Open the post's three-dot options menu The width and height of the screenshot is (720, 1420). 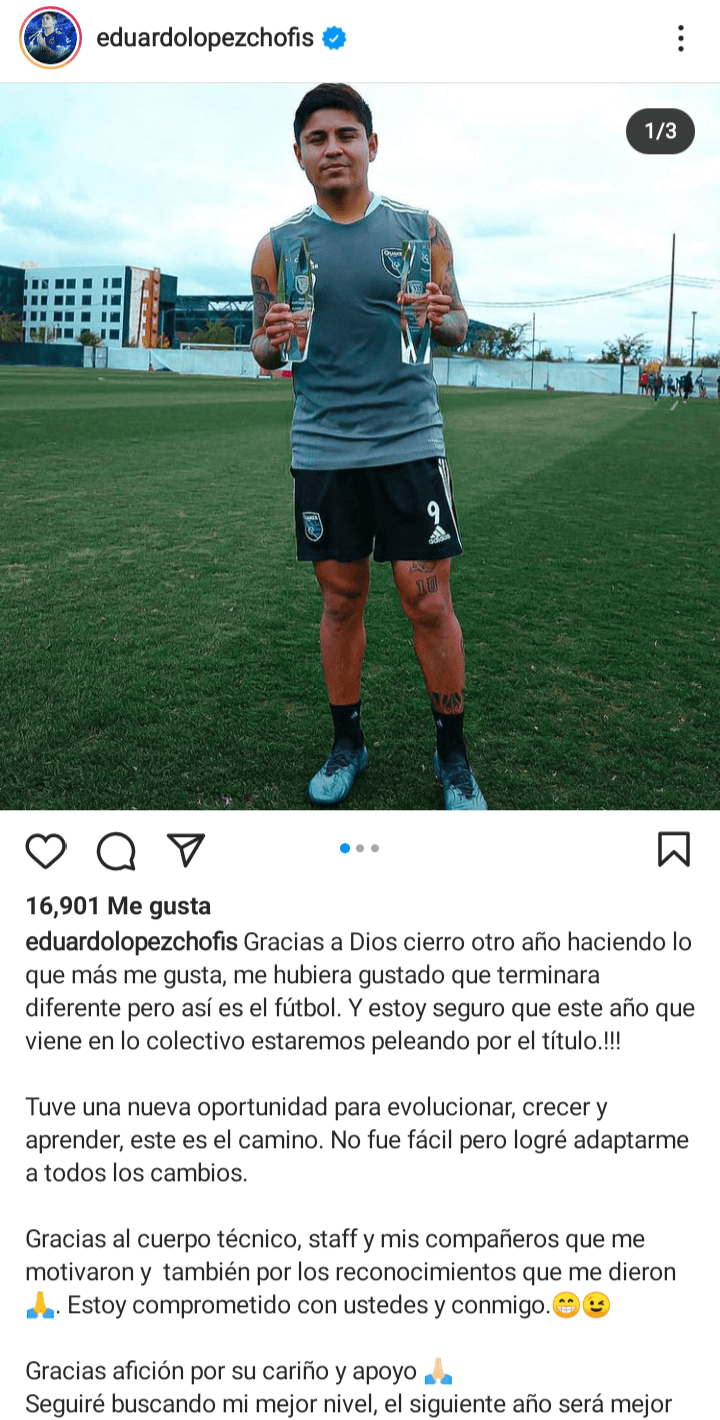click(x=680, y=39)
